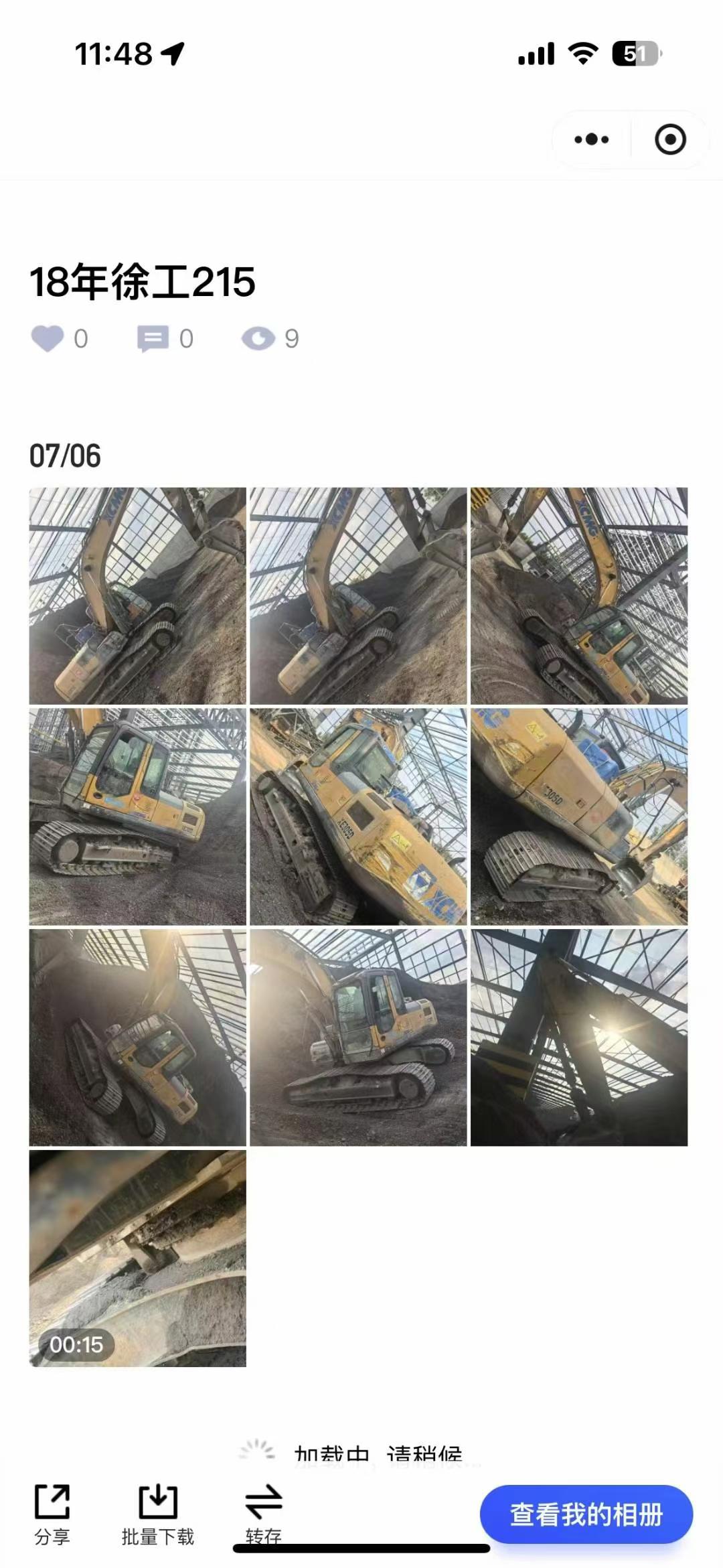Open the photo of the rear counterweight

pyautogui.click(x=579, y=816)
